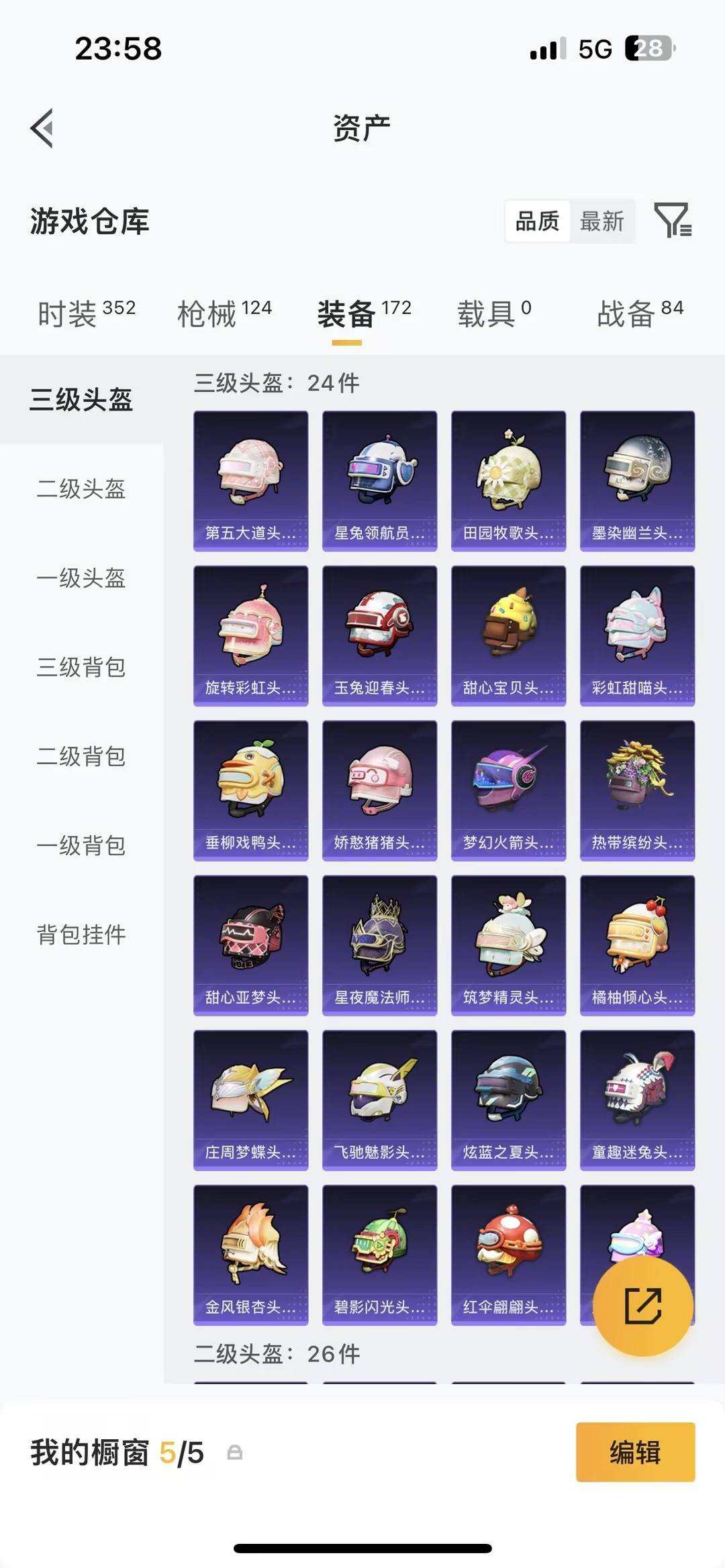The width and height of the screenshot is (725, 1568).
Task: Switch sorting to 最新
Action: [x=603, y=221]
